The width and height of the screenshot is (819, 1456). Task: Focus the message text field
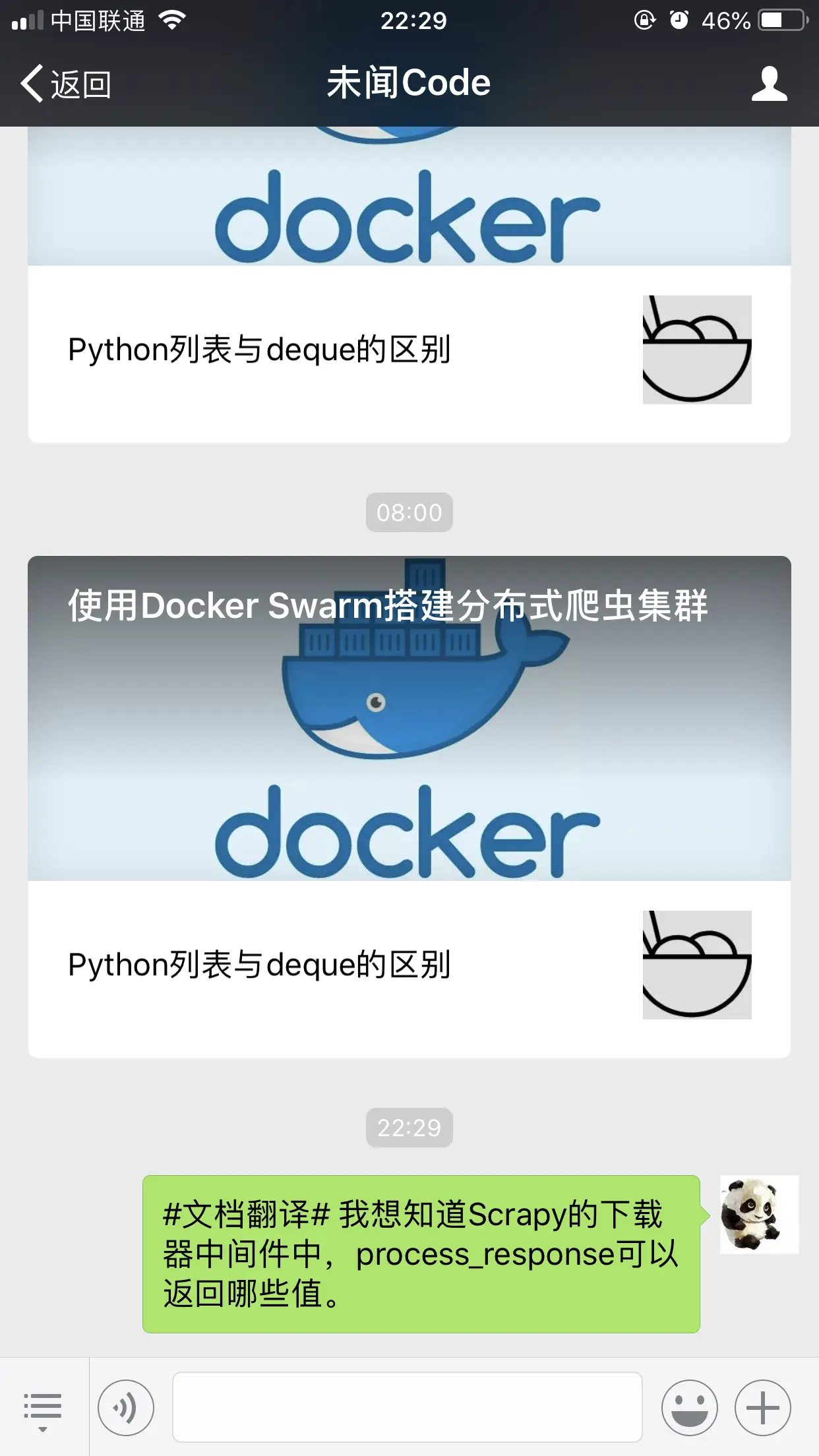point(407,1408)
